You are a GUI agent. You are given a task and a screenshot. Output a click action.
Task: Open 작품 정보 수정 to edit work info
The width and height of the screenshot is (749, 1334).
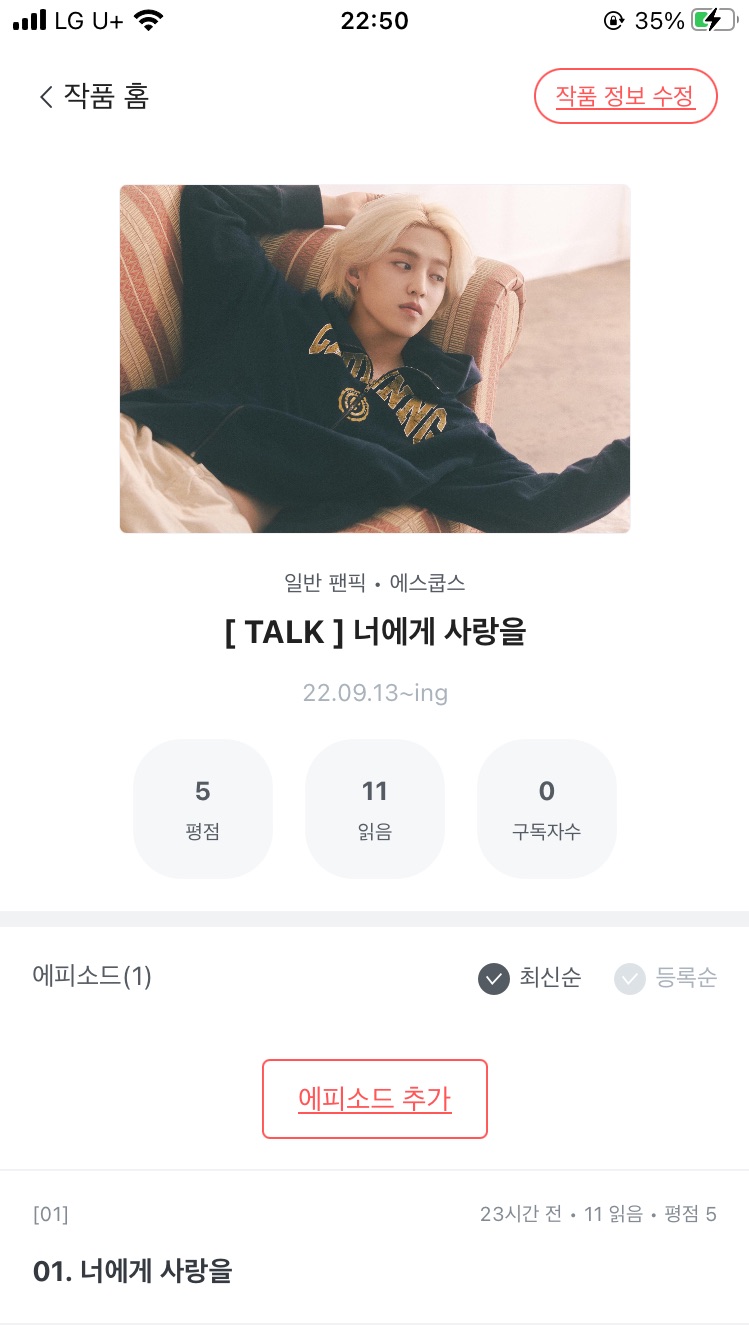[x=625, y=96]
